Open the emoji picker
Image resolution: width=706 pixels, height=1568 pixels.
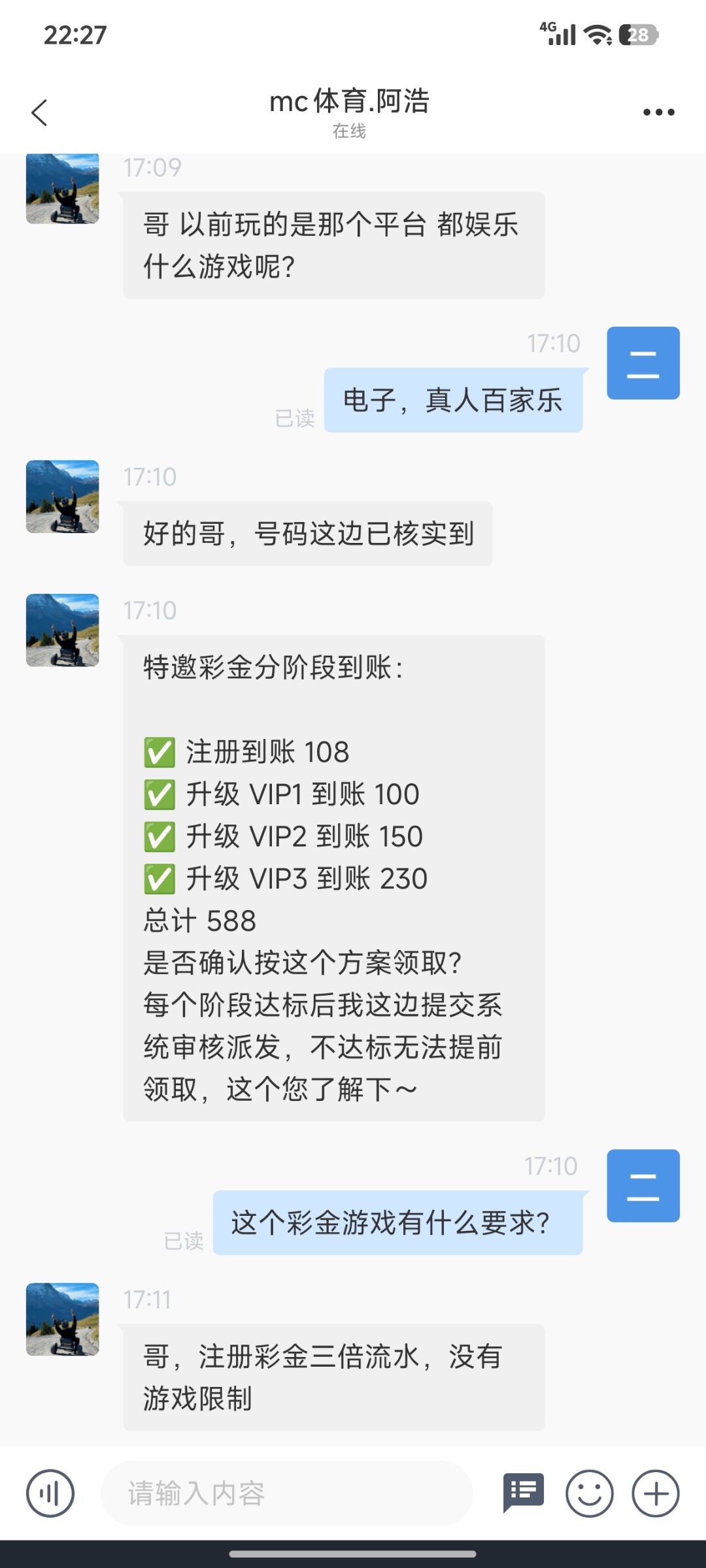589,1493
